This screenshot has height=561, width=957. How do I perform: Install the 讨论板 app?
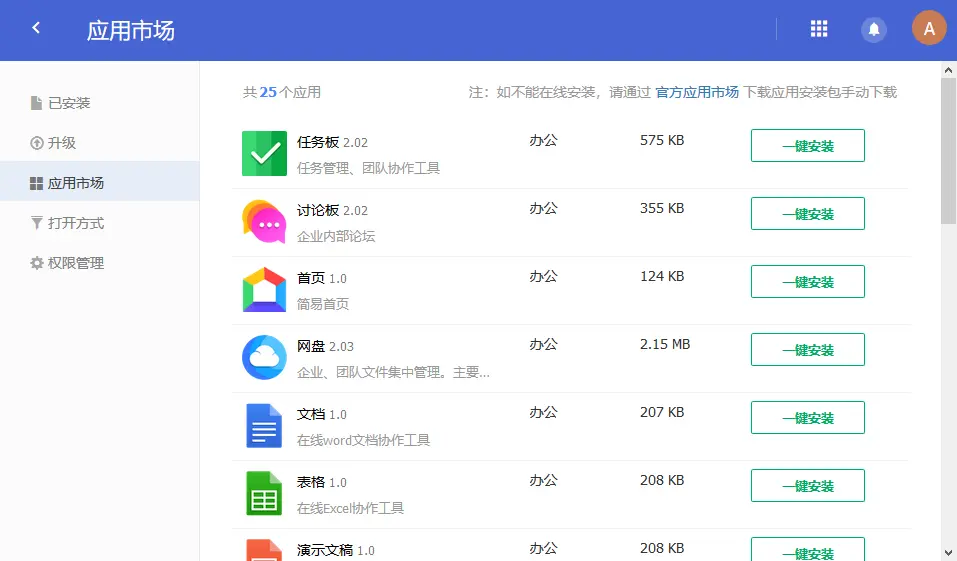(x=807, y=214)
